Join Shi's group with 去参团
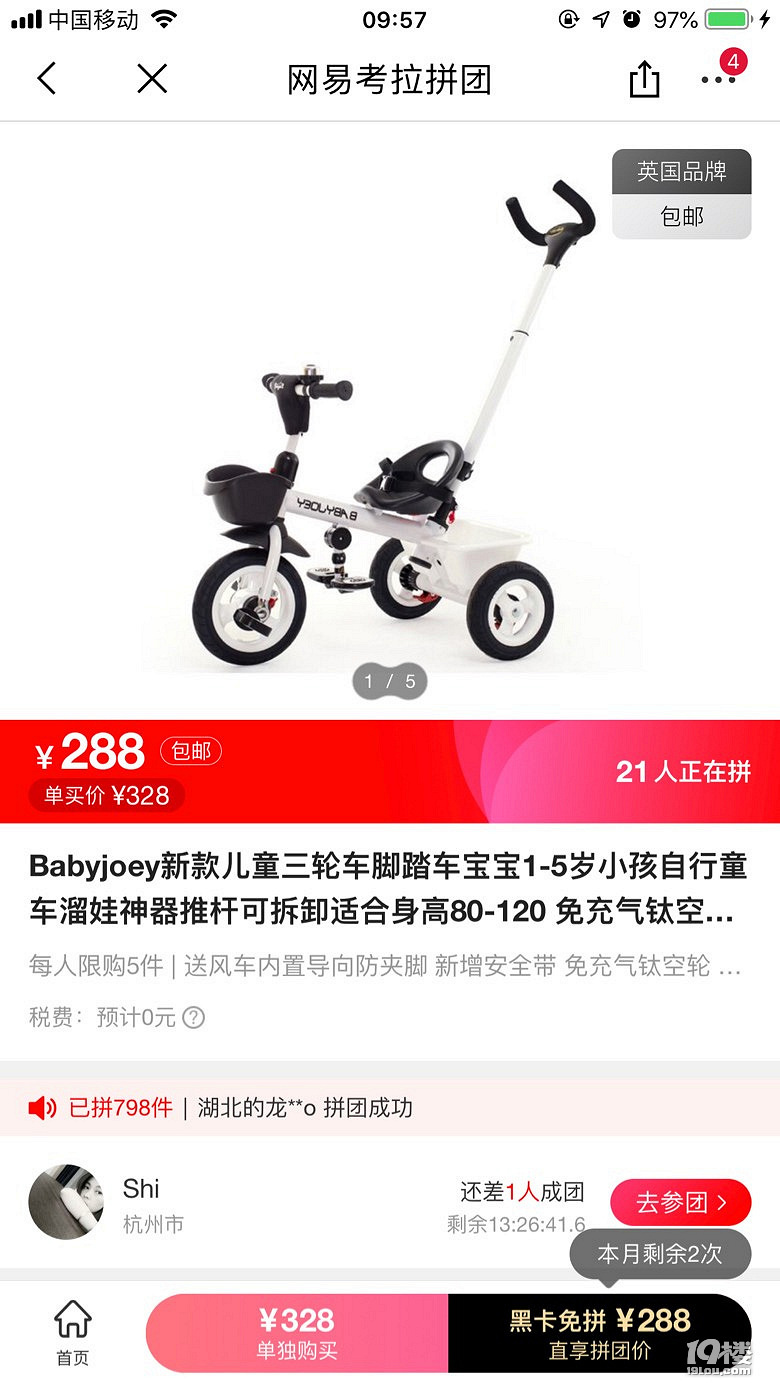The image size is (780, 1387). 680,1201
